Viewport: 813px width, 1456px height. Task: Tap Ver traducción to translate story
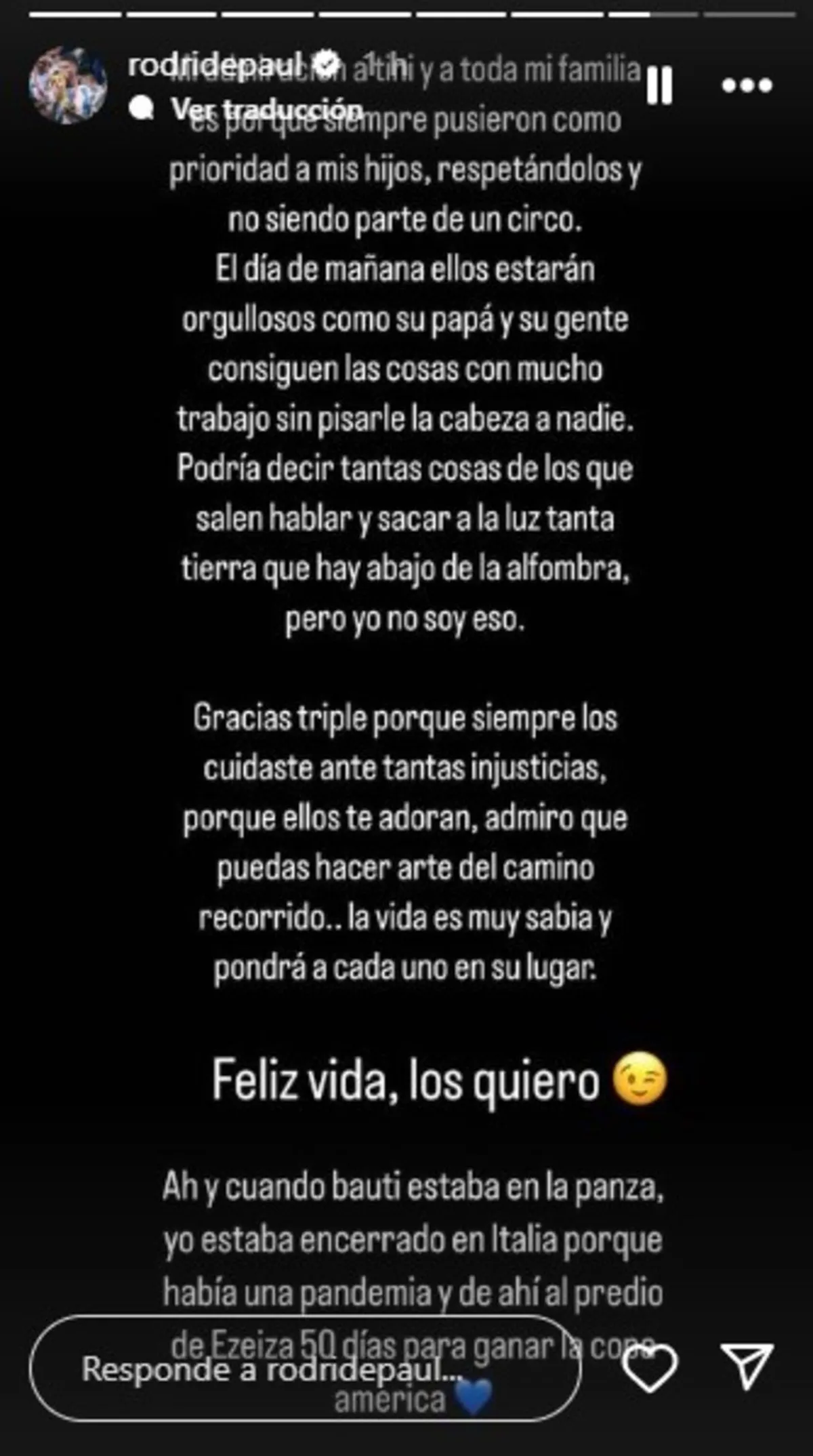tap(267, 108)
